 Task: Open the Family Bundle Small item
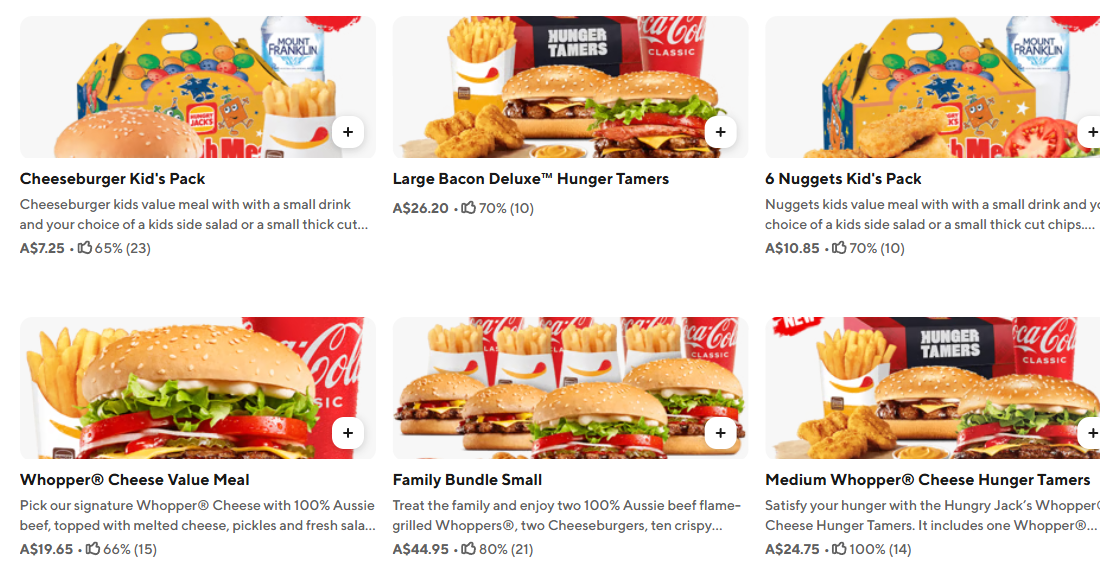pos(467,480)
